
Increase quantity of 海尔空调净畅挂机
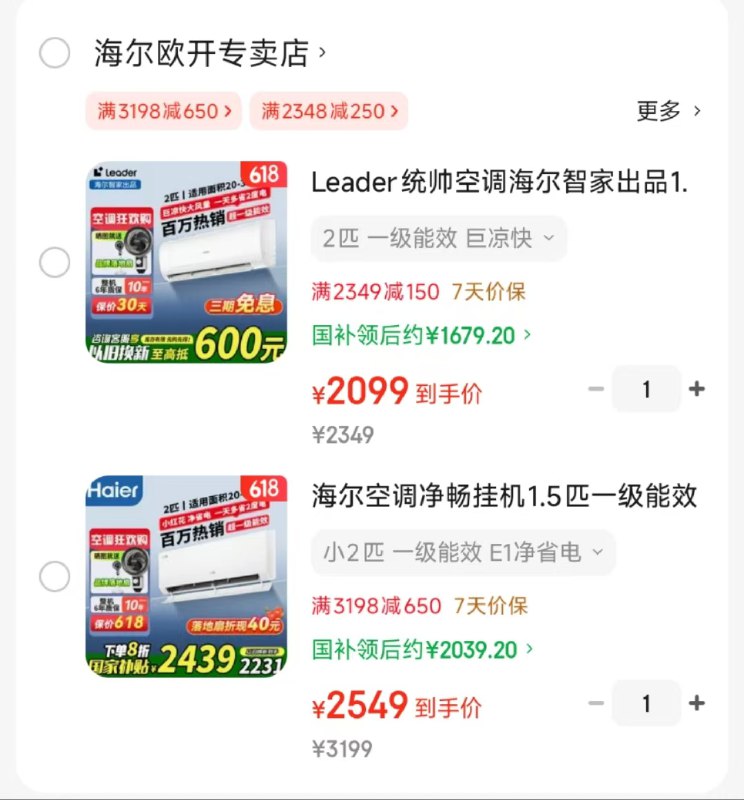[x=697, y=703]
